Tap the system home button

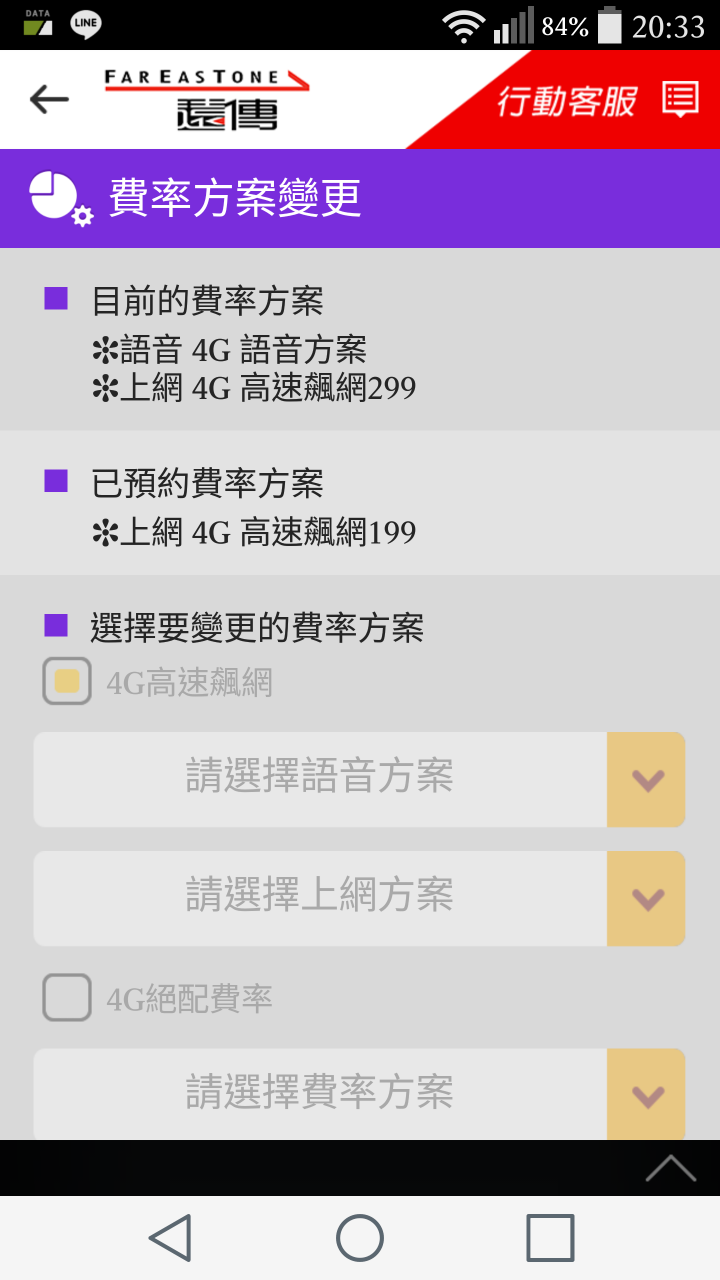coord(360,1238)
